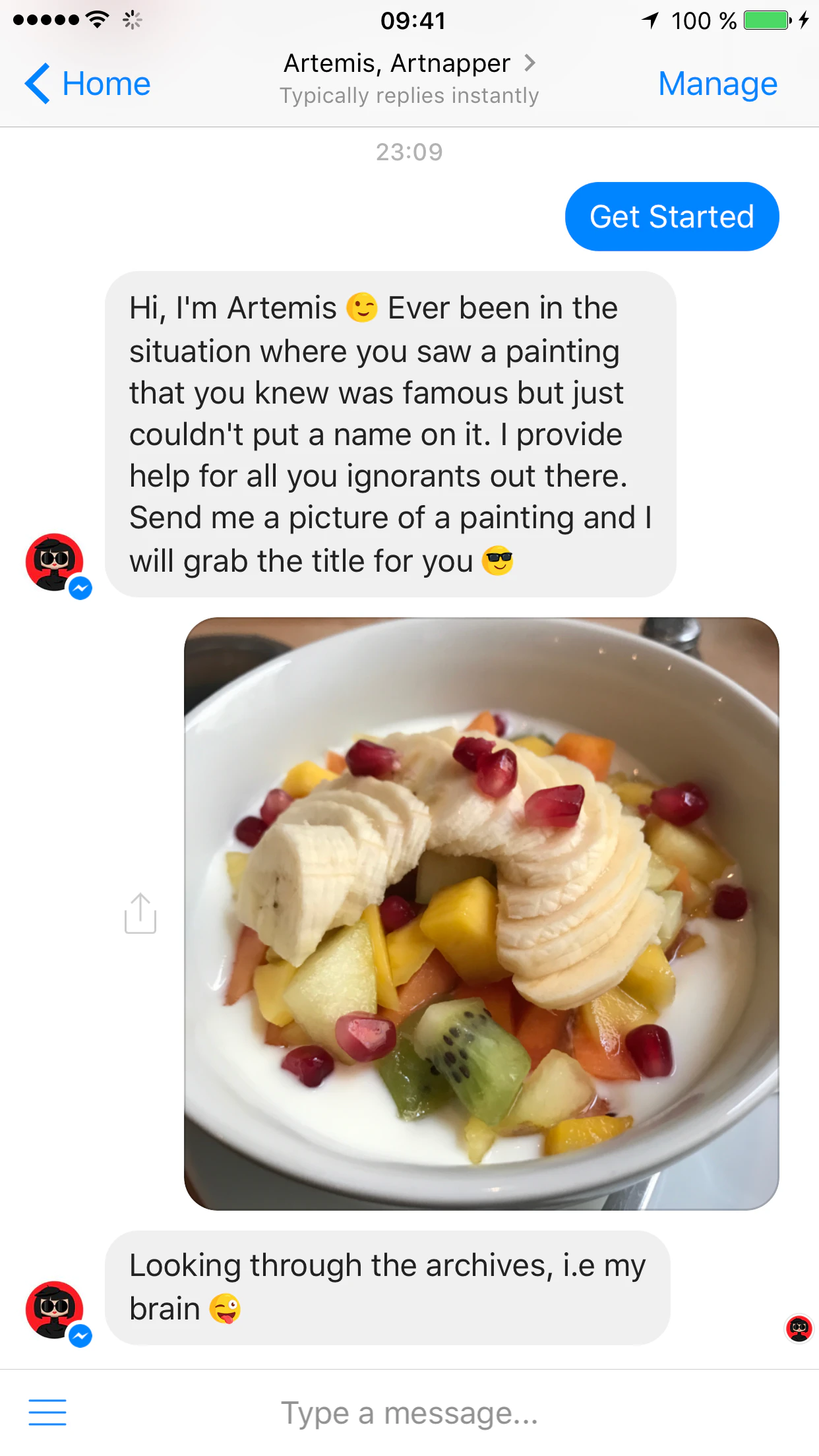Open the sent fruit bowl photo
Image resolution: width=819 pixels, height=1456 pixels.
pos(481,913)
